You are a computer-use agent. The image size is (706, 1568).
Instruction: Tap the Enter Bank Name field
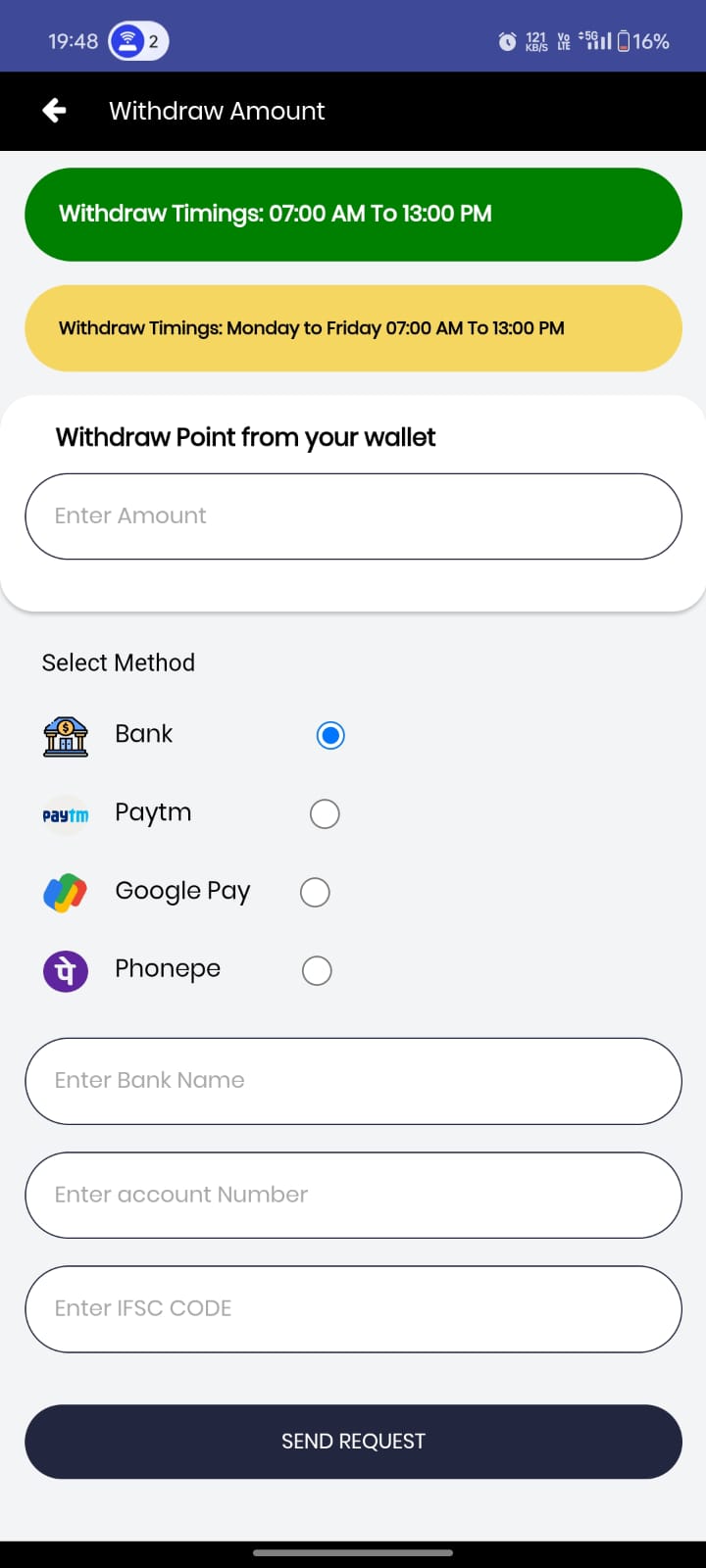point(353,1081)
